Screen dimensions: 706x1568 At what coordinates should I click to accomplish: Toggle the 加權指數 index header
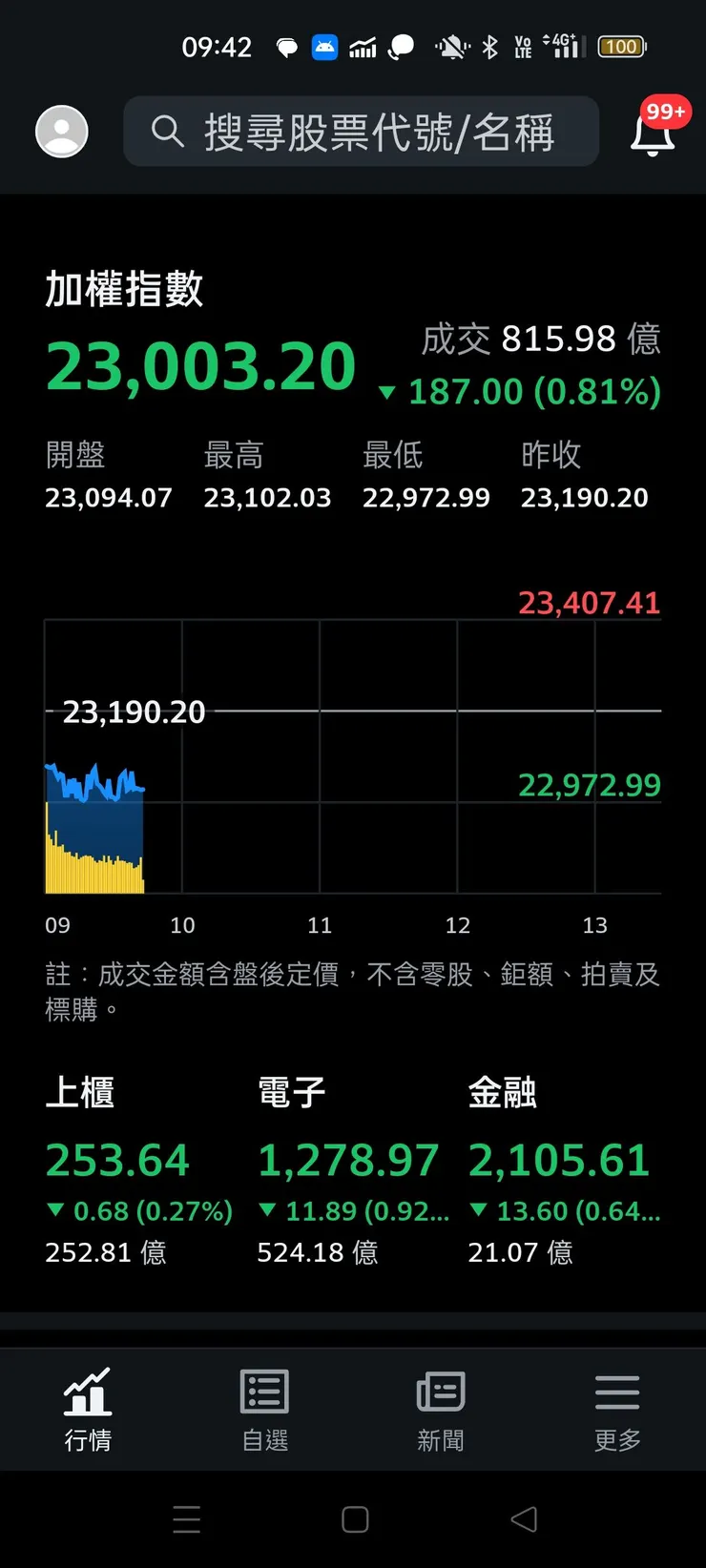coord(123,288)
